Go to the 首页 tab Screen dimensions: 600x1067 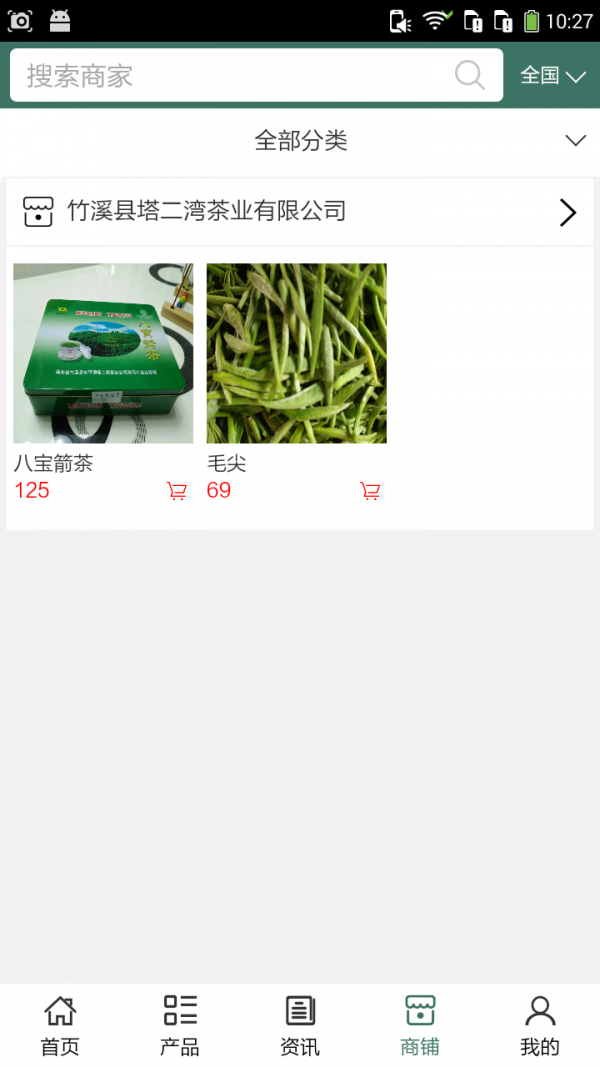[60, 1025]
